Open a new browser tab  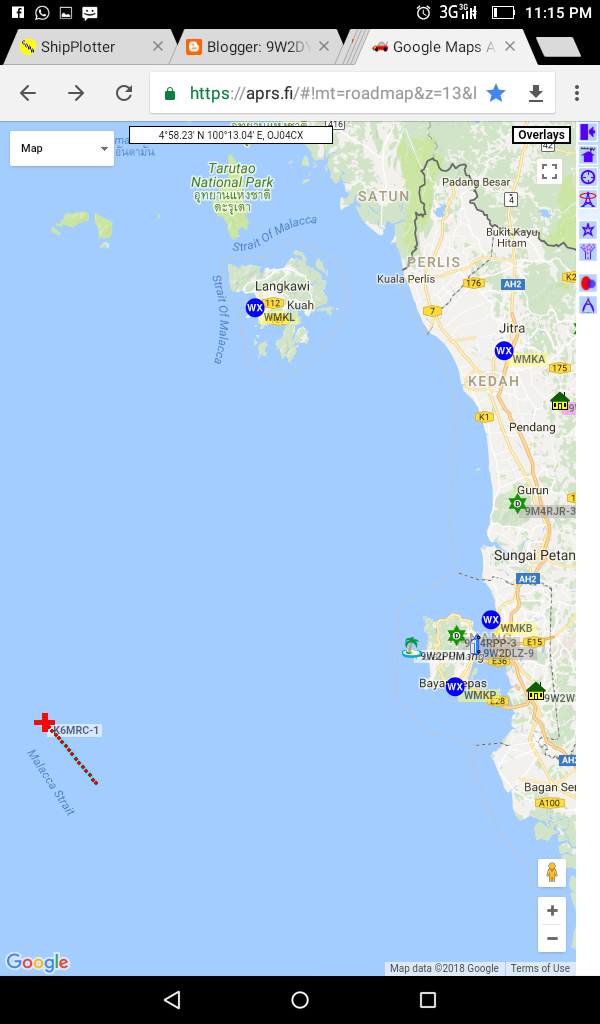(558, 47)
